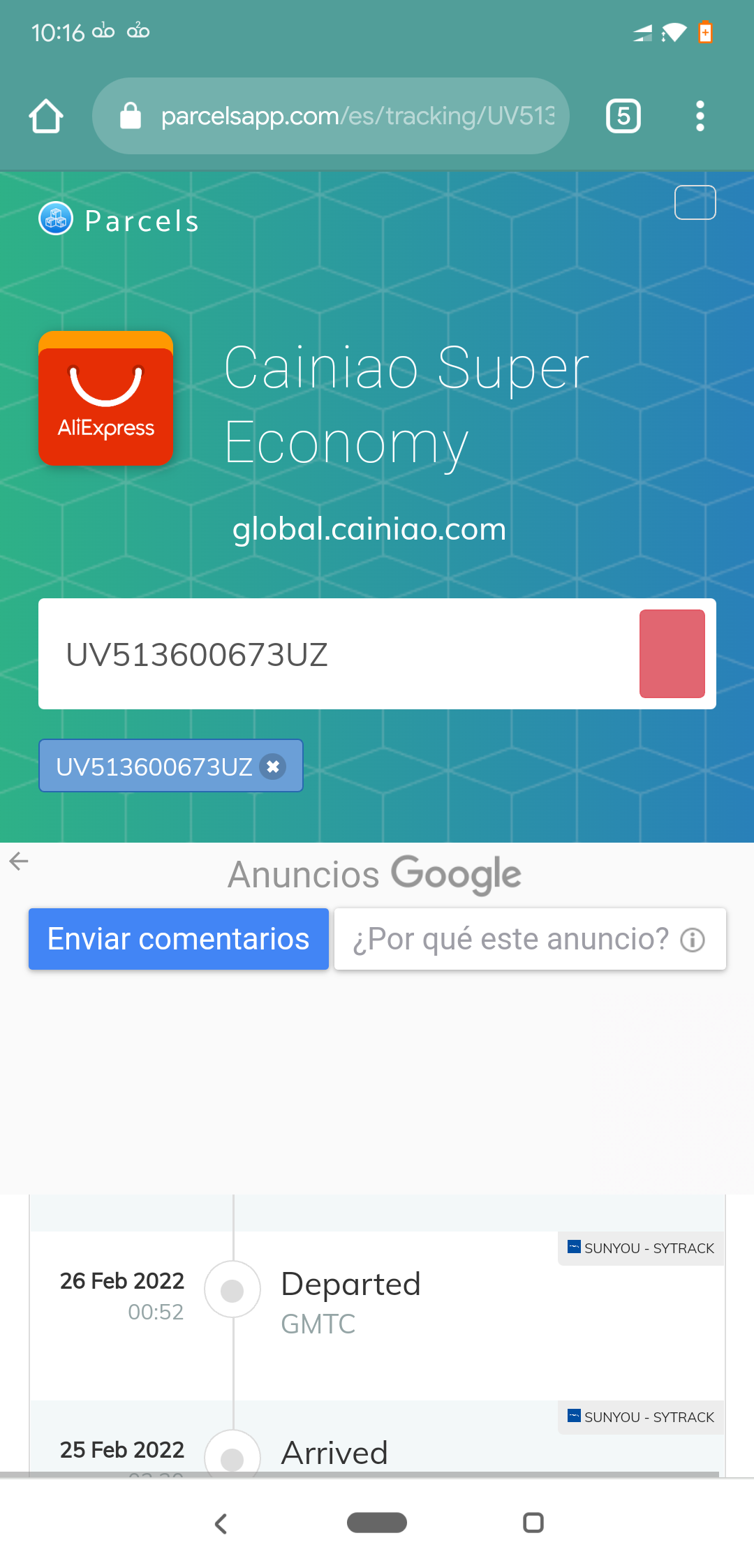Collapse the Google ad with the back arrow
Image resolution: width=754 pixels, height=1568 pixels.
[x=18, y=861]
